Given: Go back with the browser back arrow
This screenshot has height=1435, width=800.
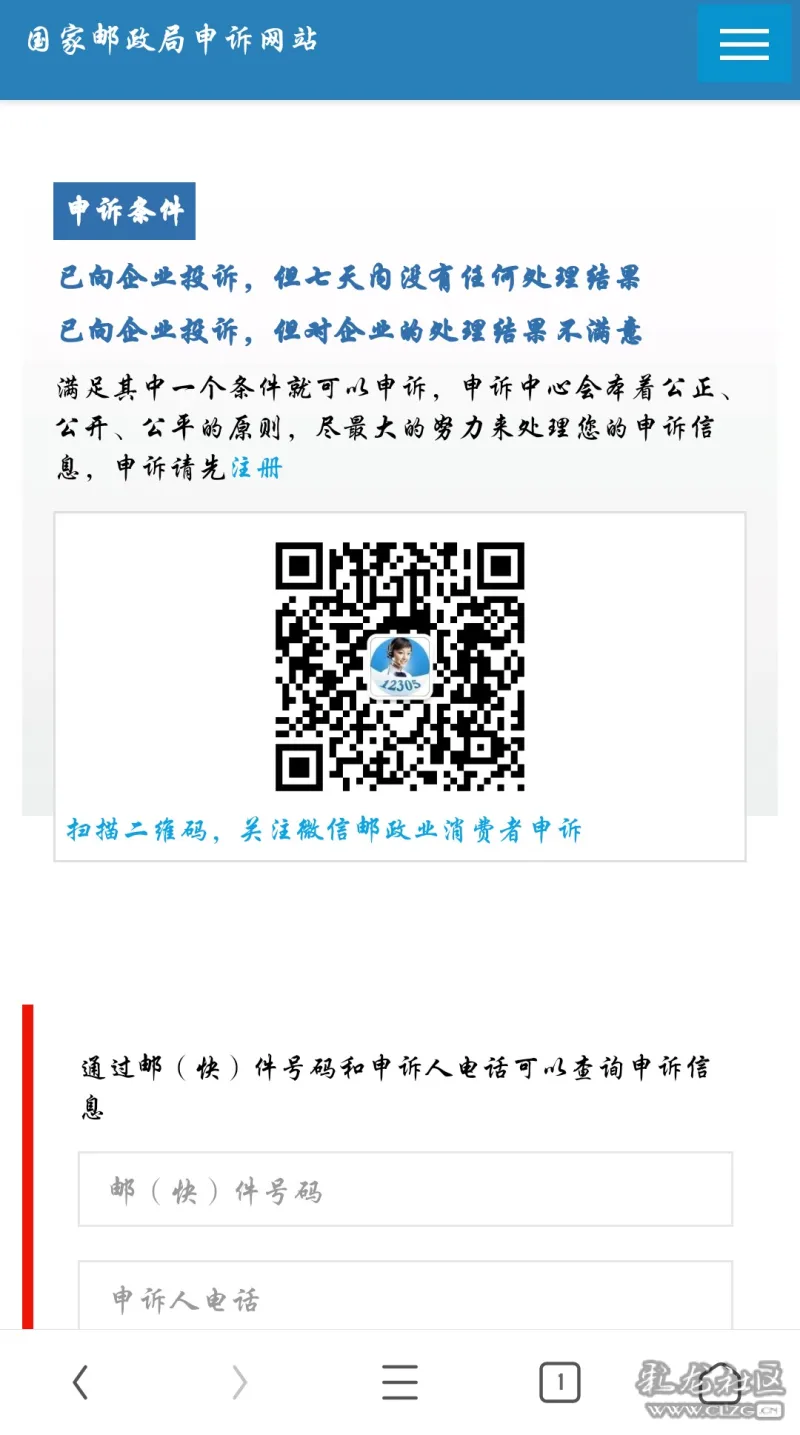Looking at the screenshot, I should 80,1383.
